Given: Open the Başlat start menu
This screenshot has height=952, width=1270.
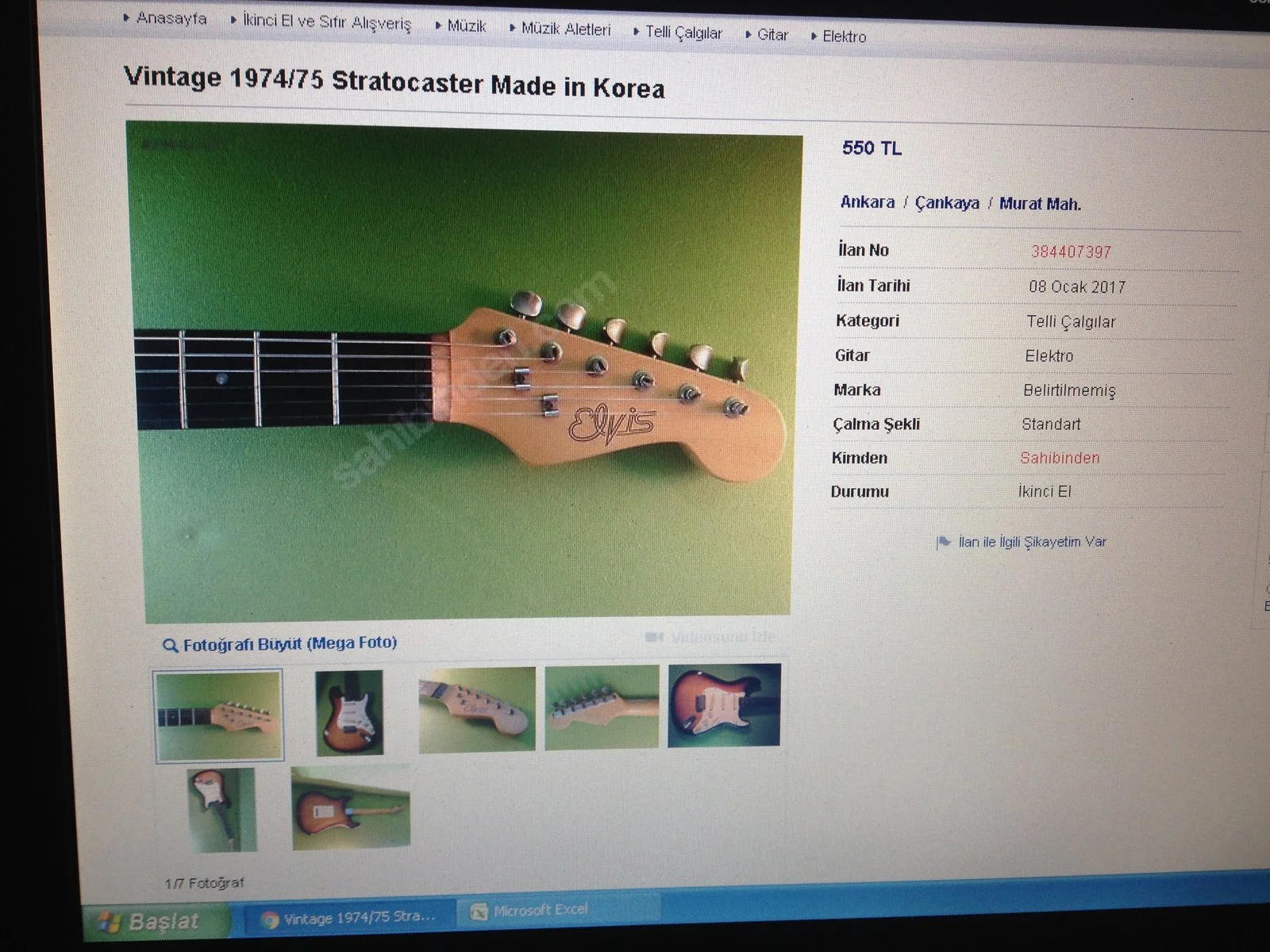Looking at the screenshot, I should [x=155, y=922].
